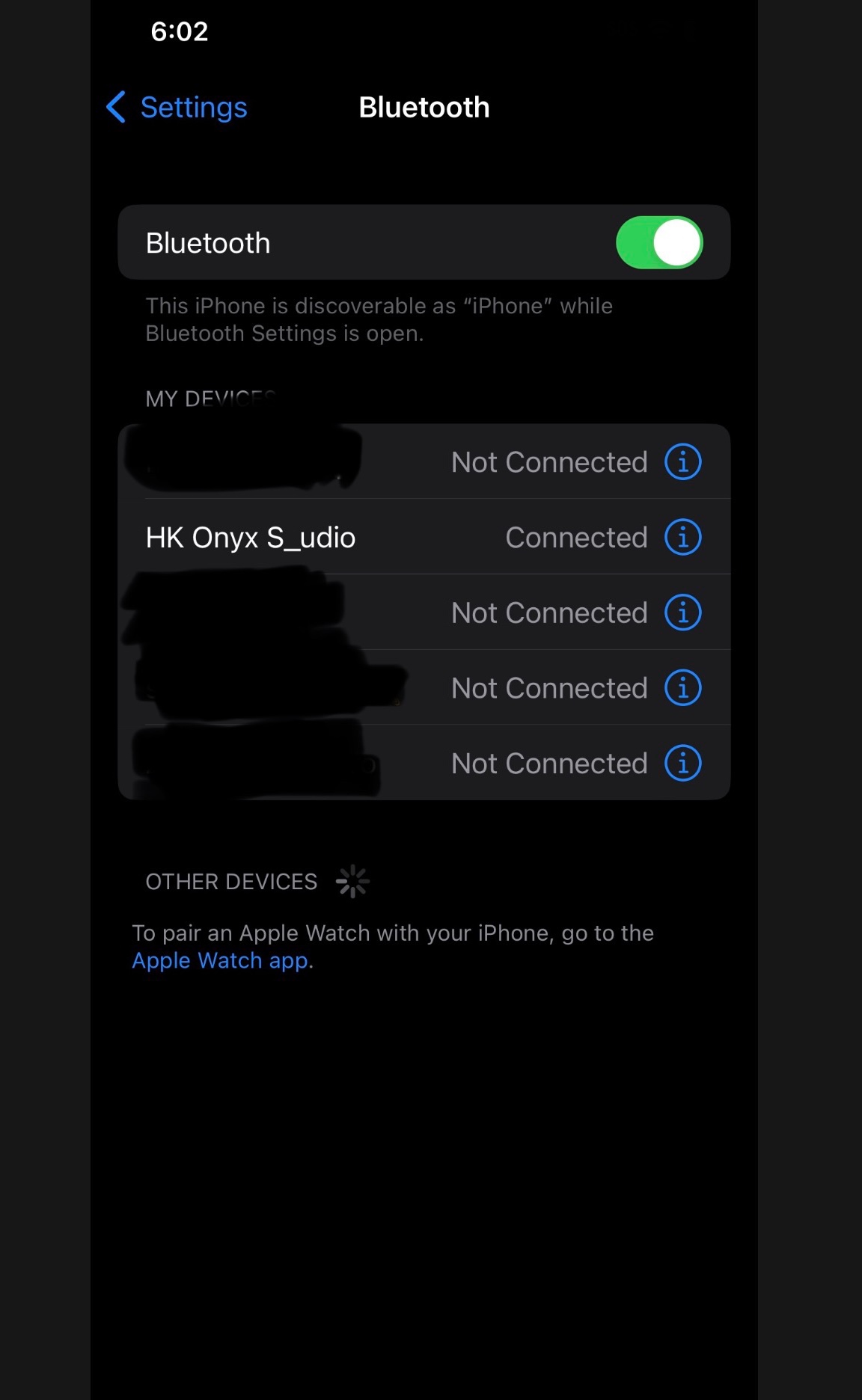Open info for the topmost Not Connected device
Screen dimensions: 862x1400
point(682,461)
